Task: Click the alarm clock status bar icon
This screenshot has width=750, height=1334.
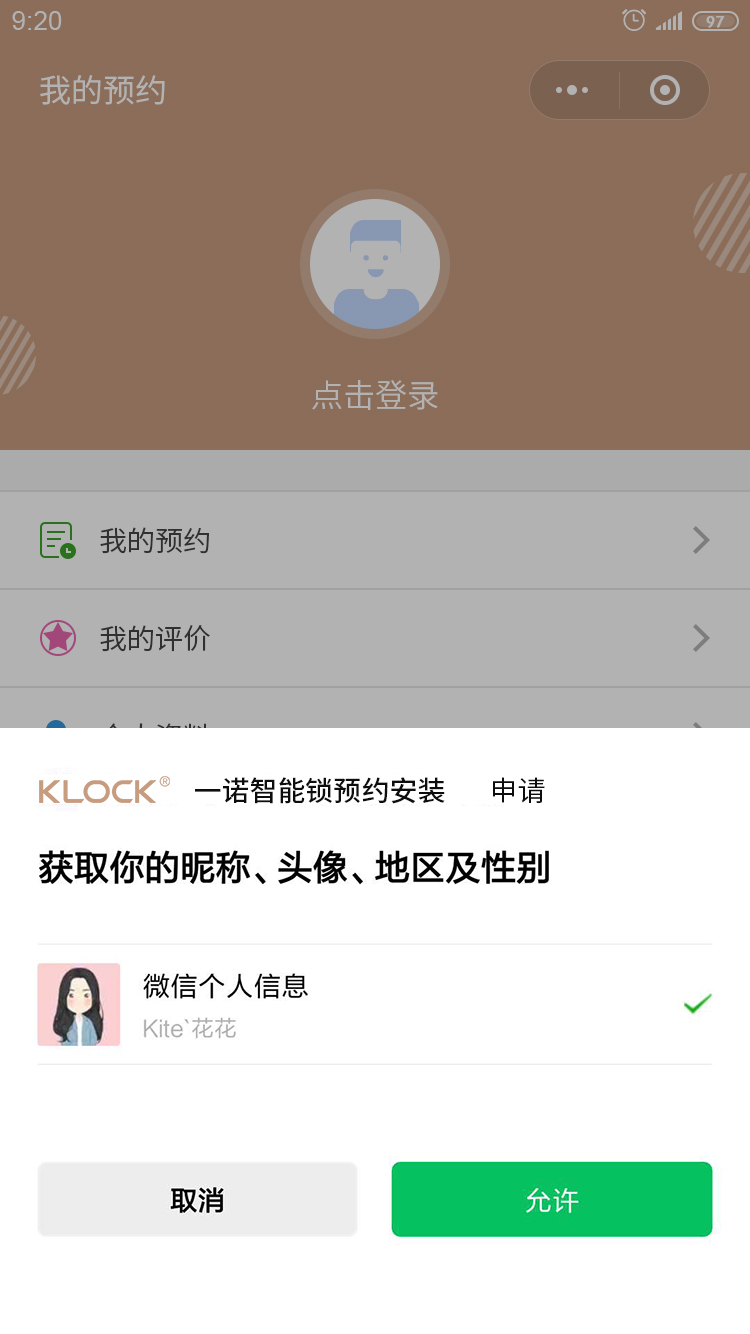Action: [633, 20]
